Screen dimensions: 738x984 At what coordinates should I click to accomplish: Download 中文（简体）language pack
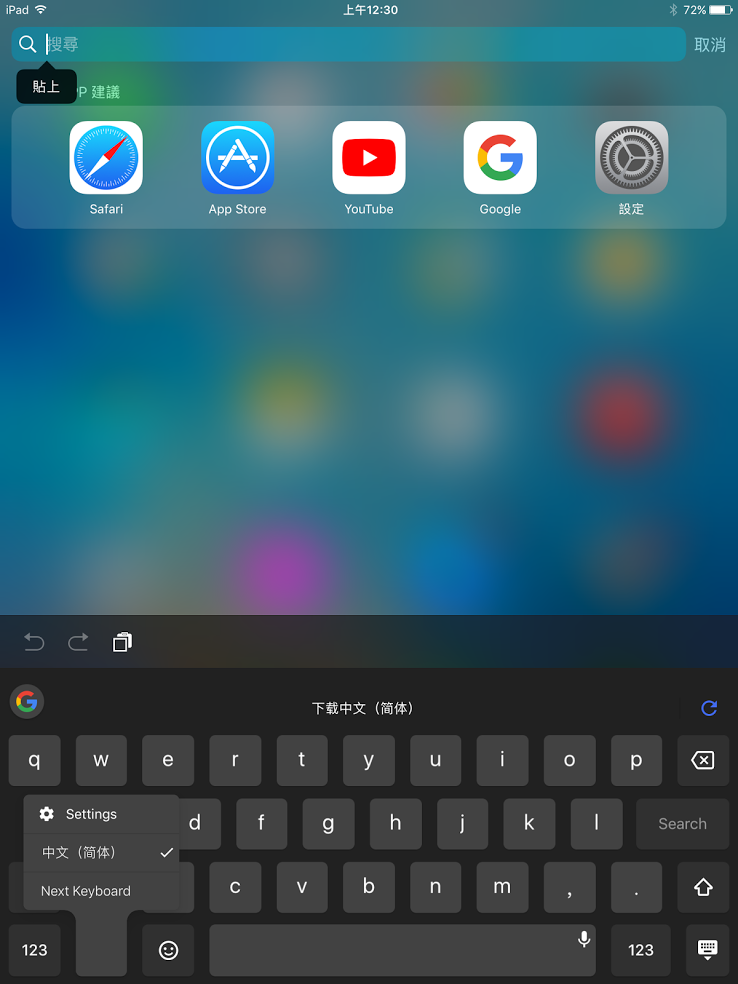pyautogui.click(x=363, y=708)
